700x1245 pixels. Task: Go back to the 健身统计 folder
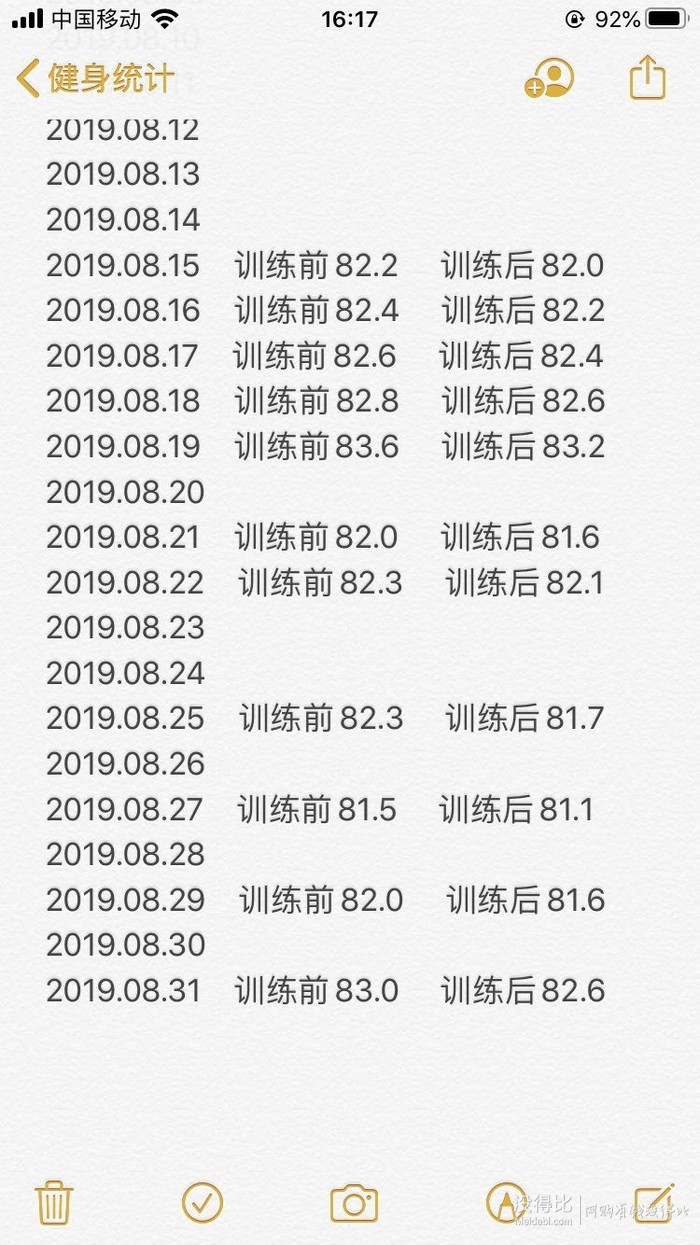point(96,78)
